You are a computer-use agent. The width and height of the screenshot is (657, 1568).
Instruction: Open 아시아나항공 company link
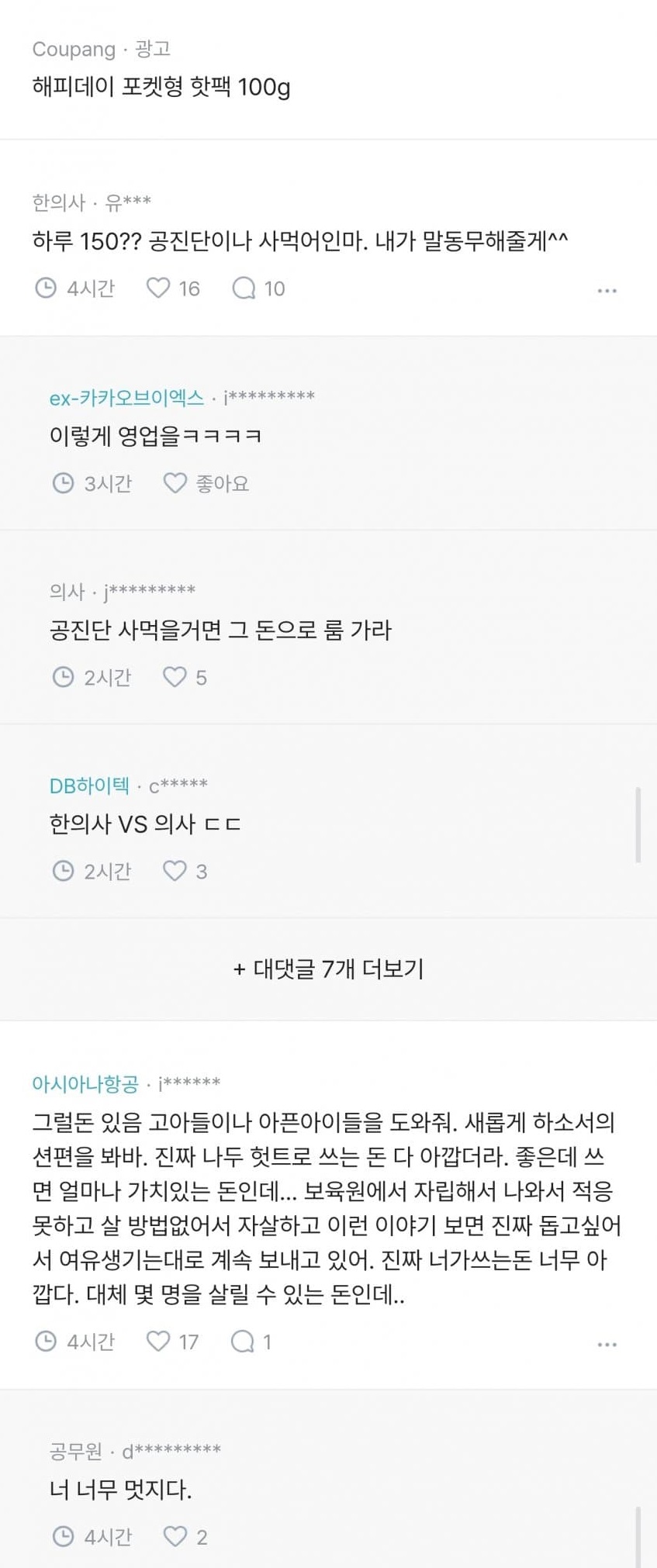[x=85, y=1083]
